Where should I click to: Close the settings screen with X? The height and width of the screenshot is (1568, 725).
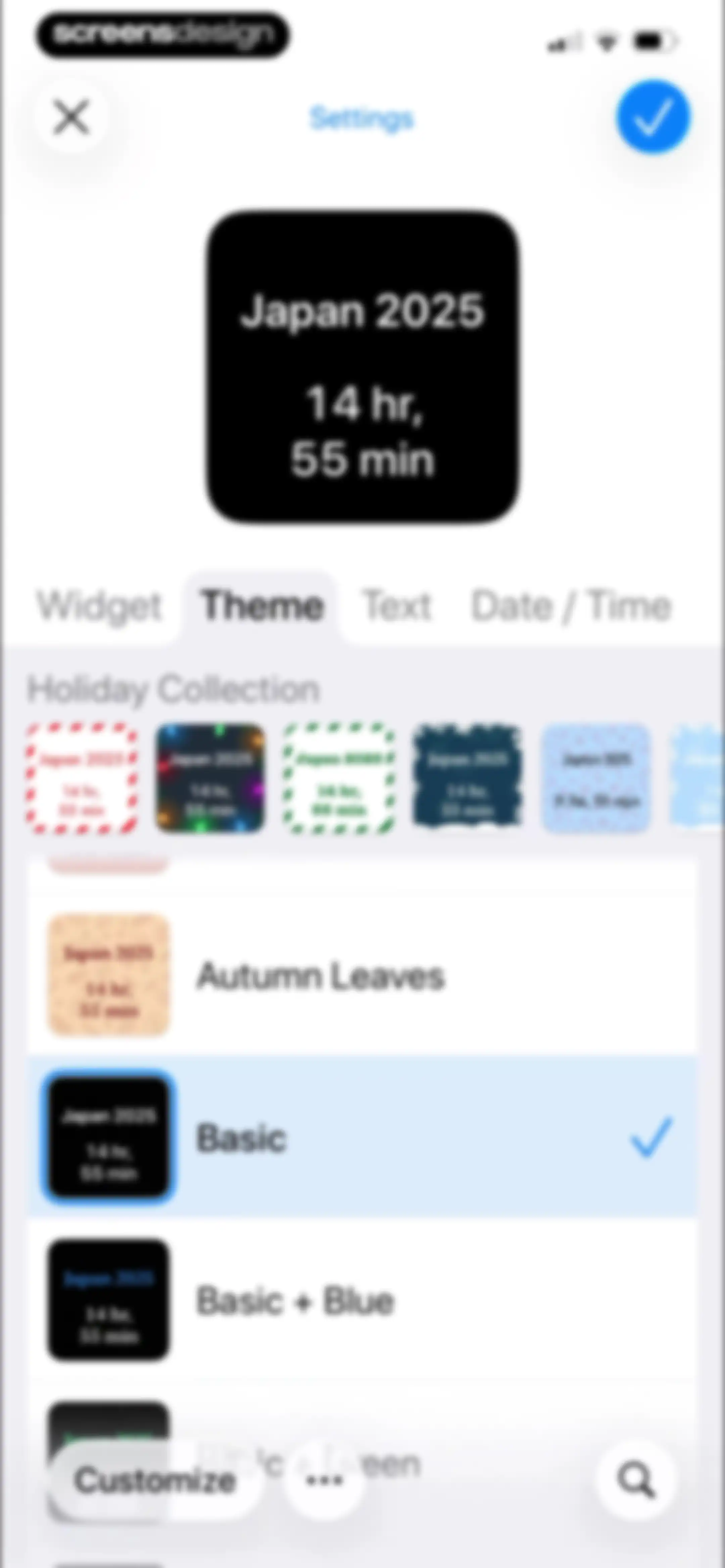coord(72,117)
